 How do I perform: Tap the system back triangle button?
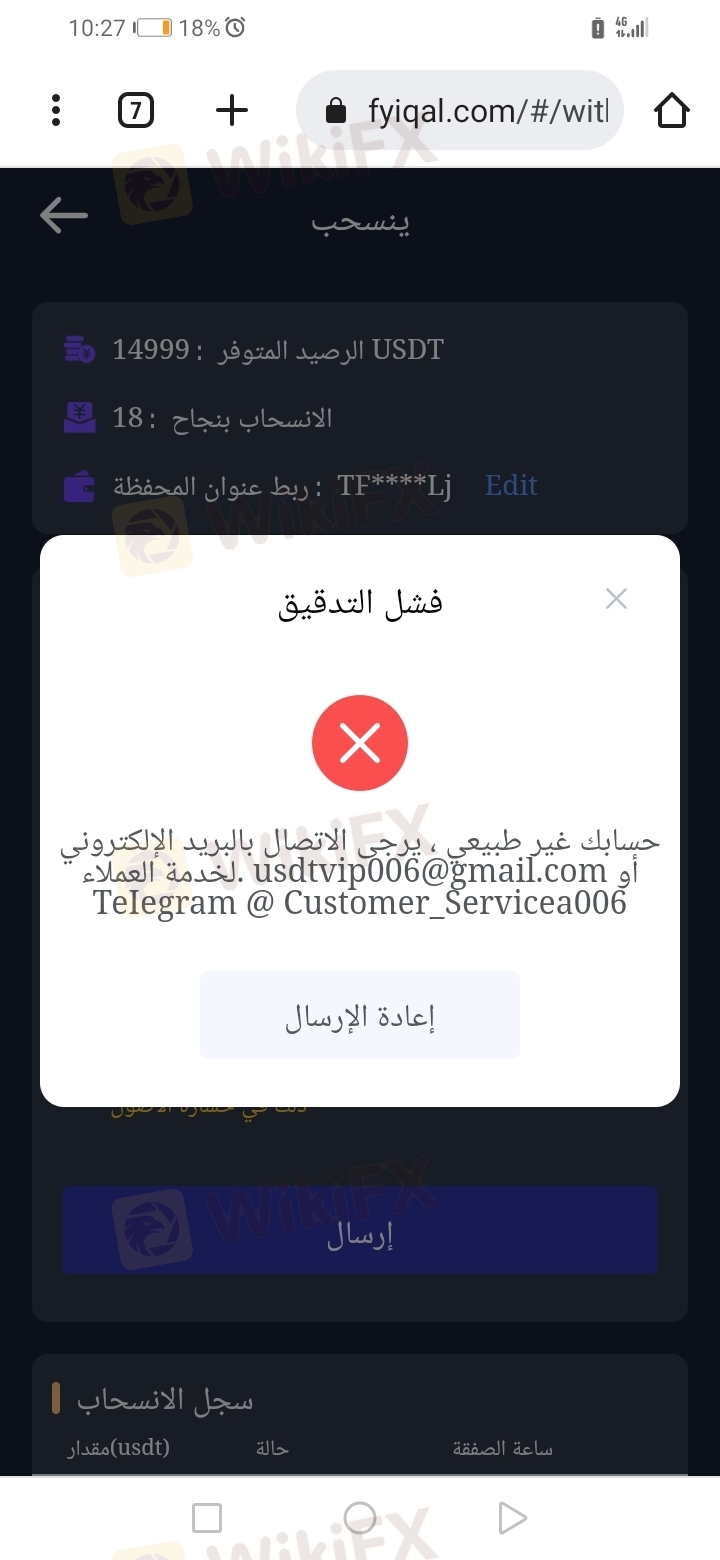click(x=512, y=1518)
